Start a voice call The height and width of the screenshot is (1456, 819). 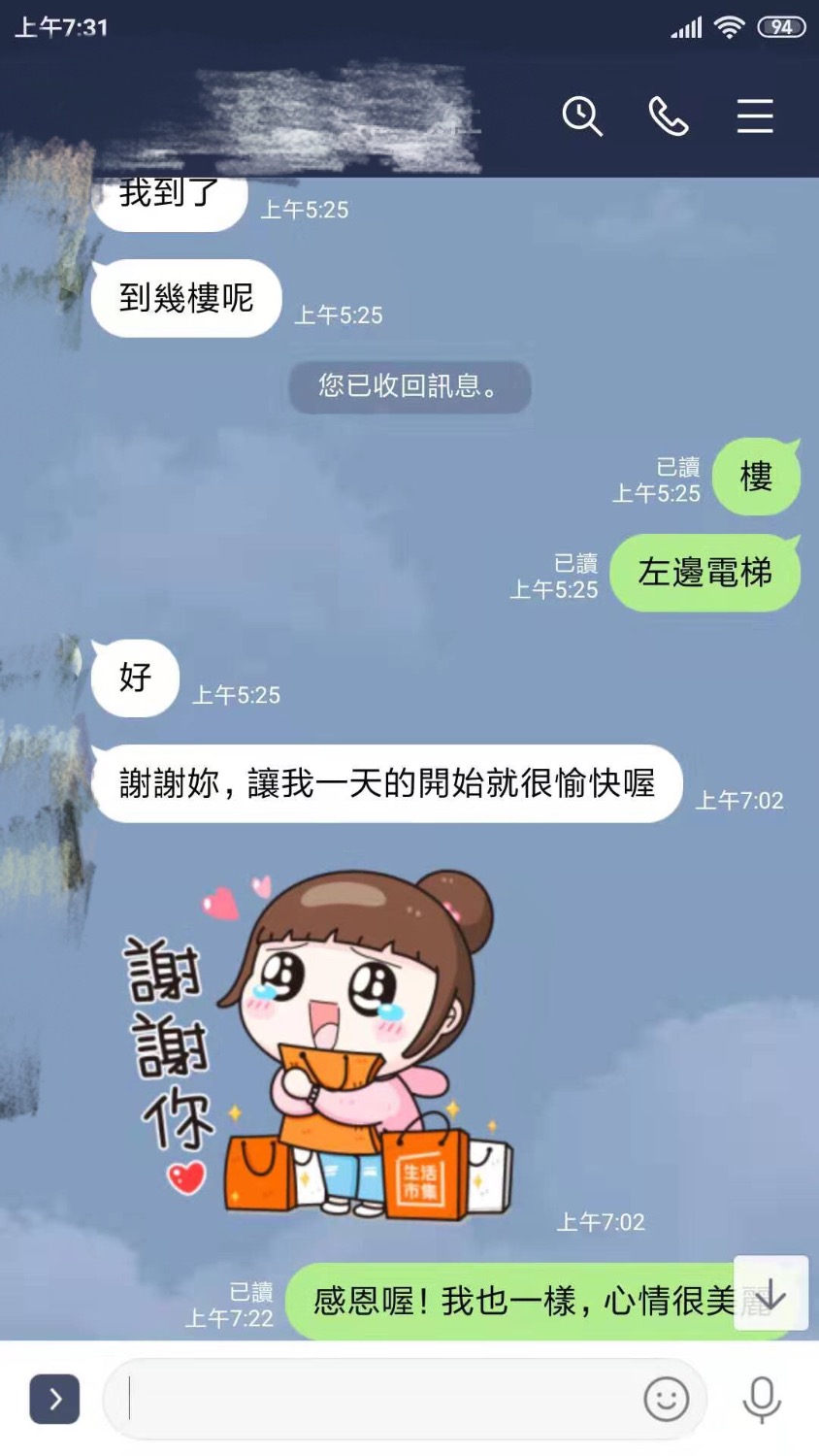[669, 116]
